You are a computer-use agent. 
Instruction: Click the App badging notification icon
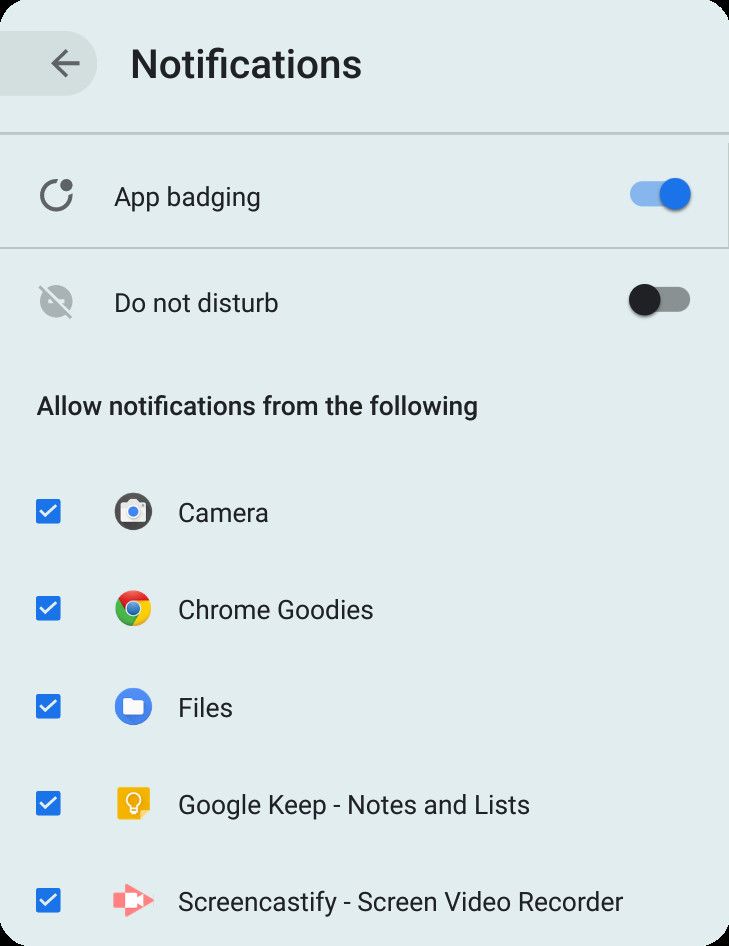click(x=55, y=194)
